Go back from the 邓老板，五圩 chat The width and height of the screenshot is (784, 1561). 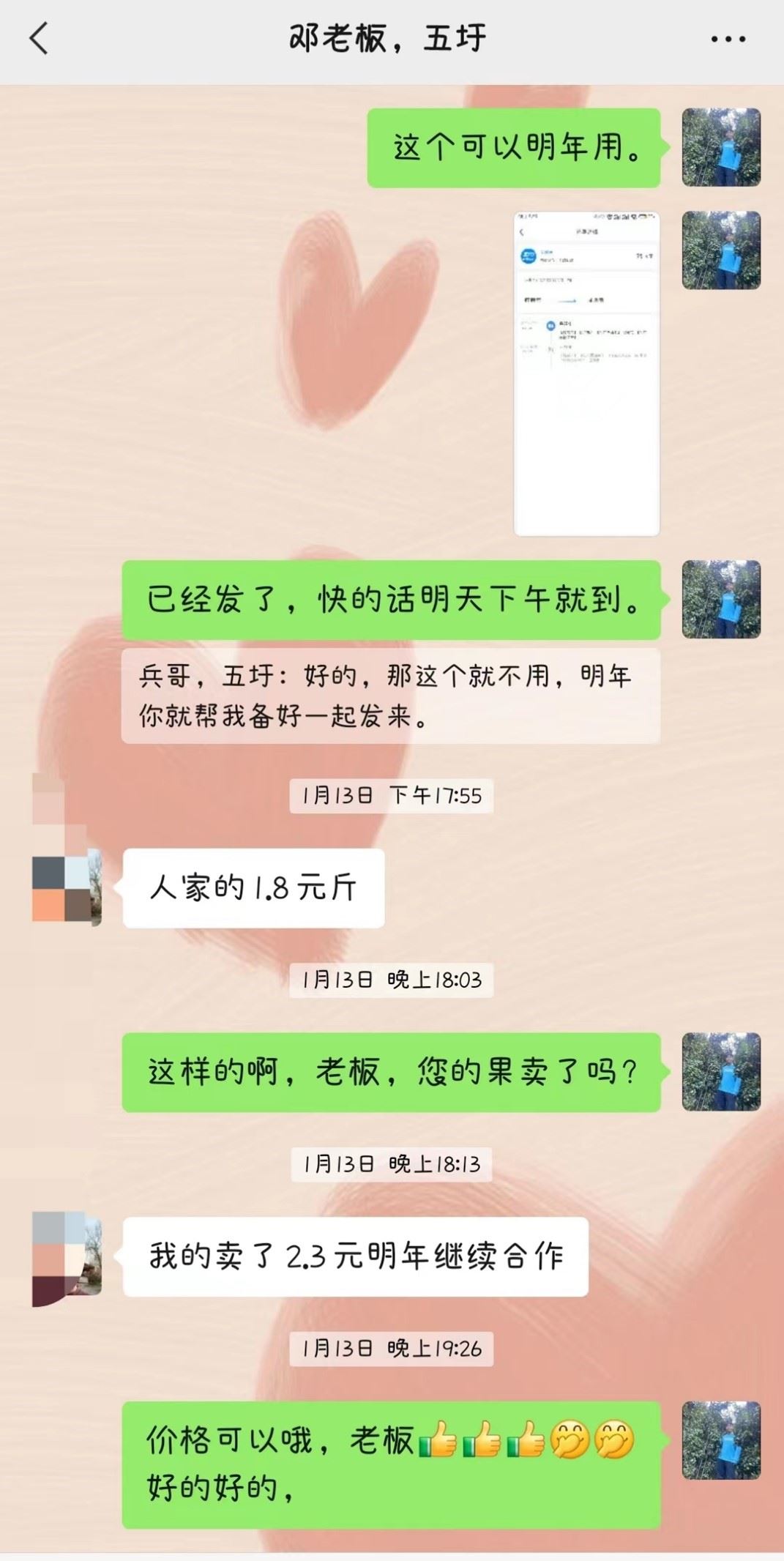(39, 39)
